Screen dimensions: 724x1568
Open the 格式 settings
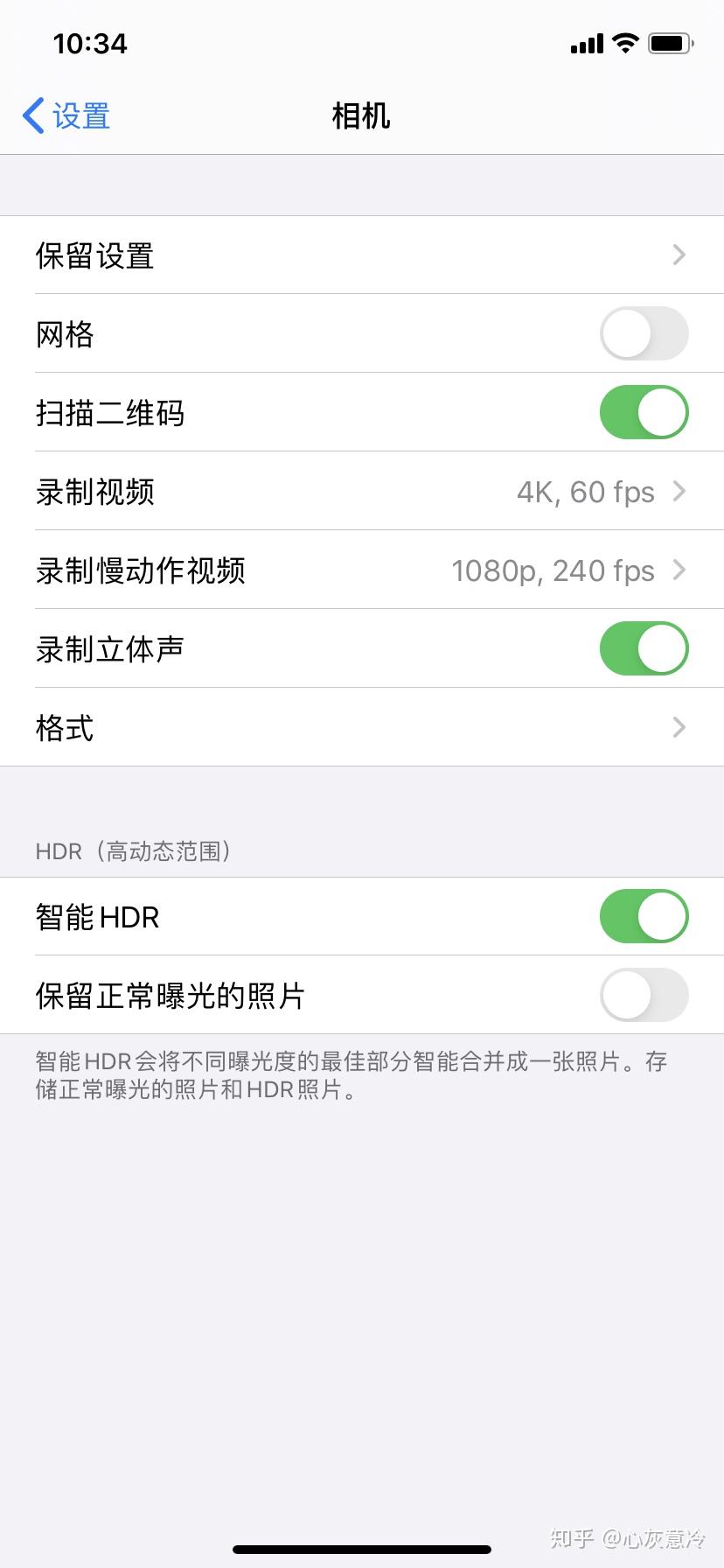tap(360, 728)
